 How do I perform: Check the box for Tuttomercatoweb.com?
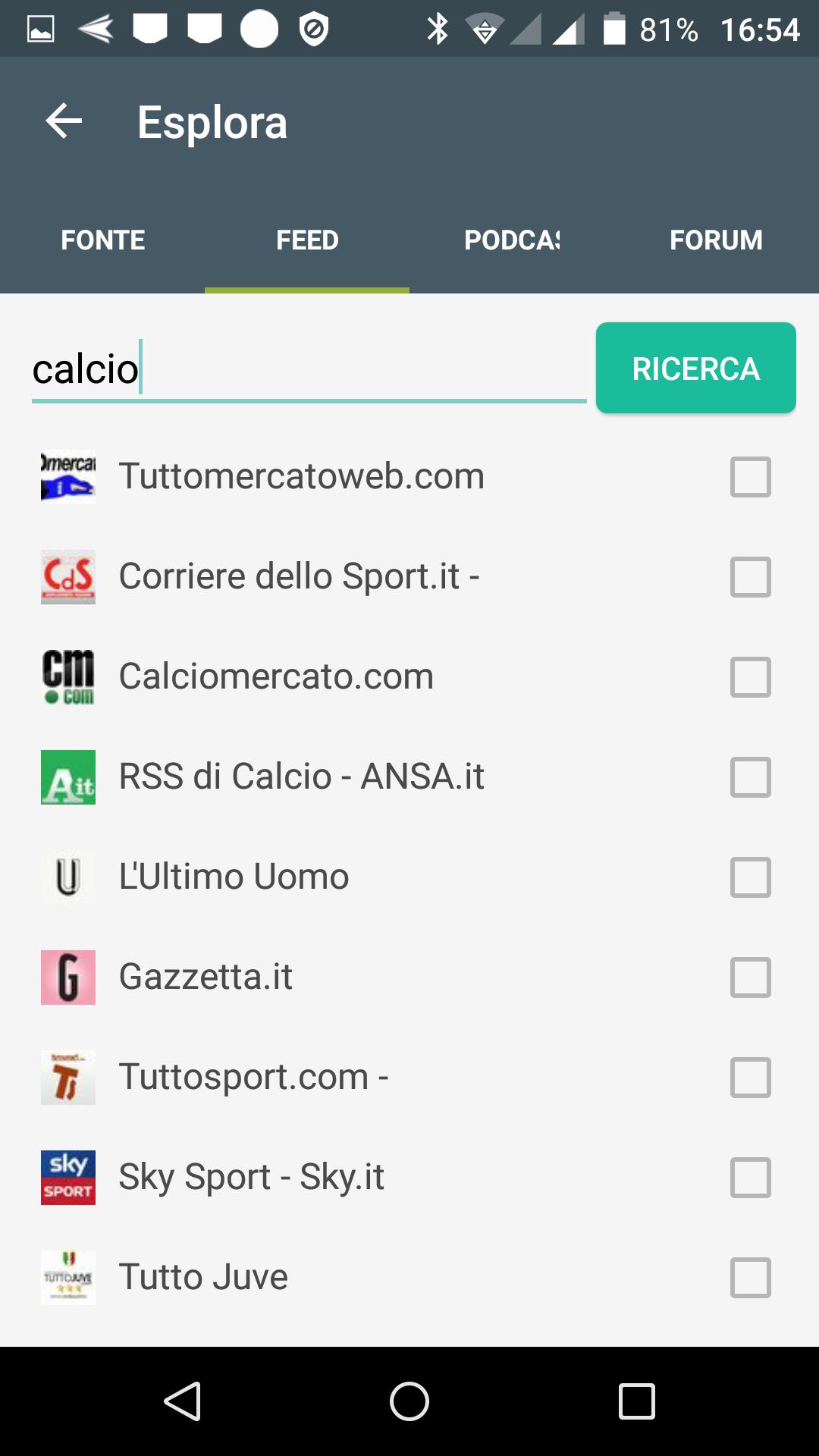coord(750,477)
